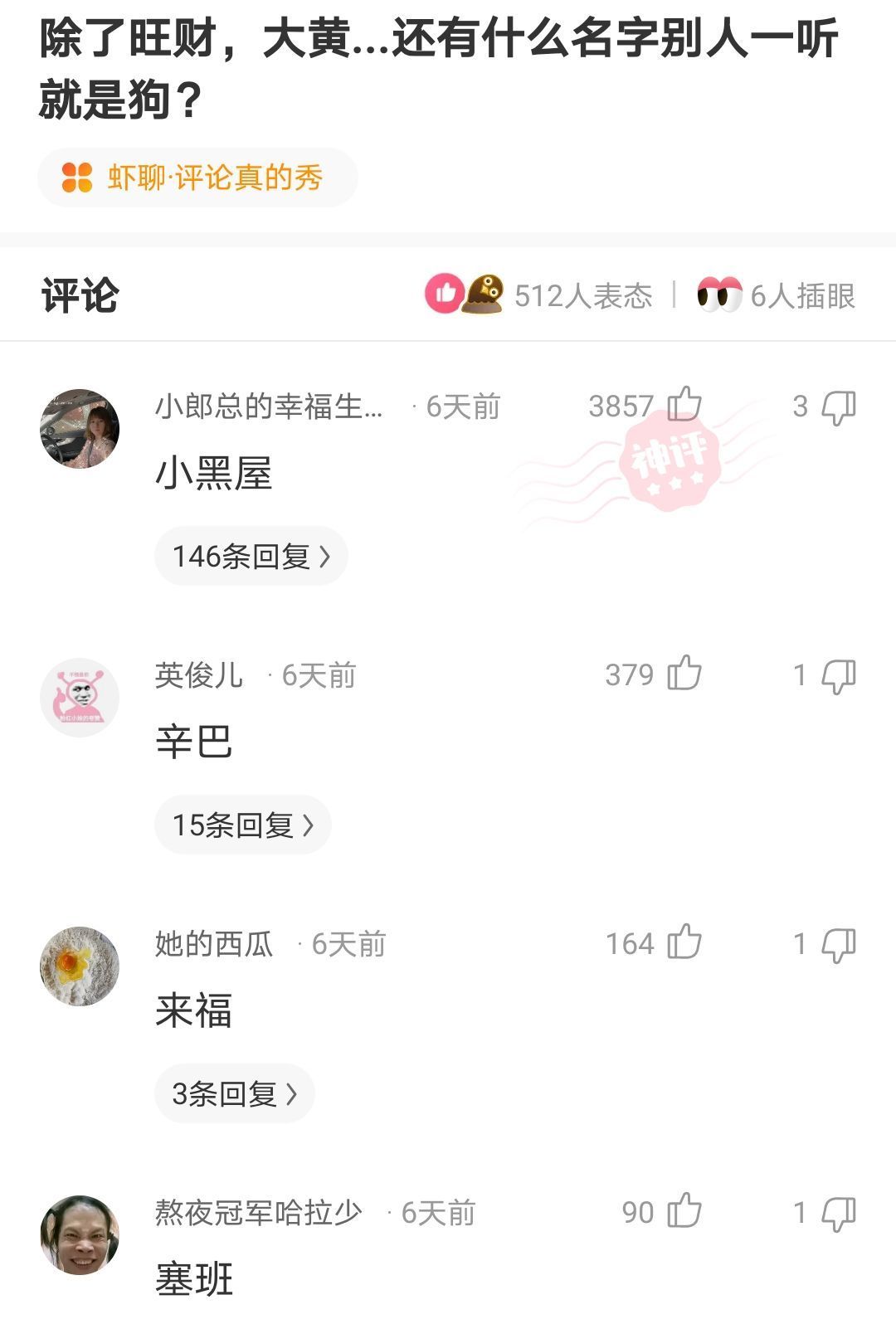896x1324 pixels.
Task: Like the 来福 comment with thumbs-up
Action: pyautogui.click(x=685, y=943)
